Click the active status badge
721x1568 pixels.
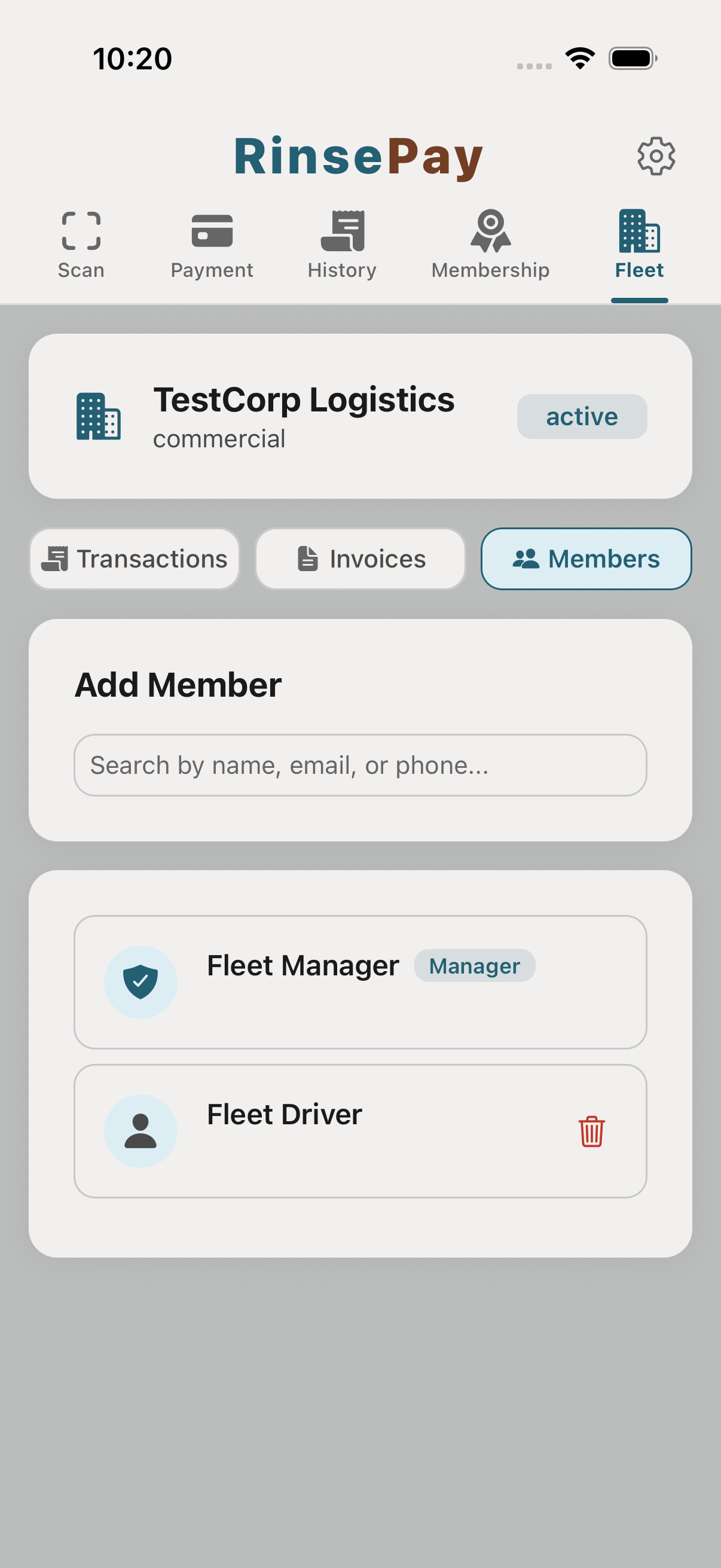pos(582,416)
